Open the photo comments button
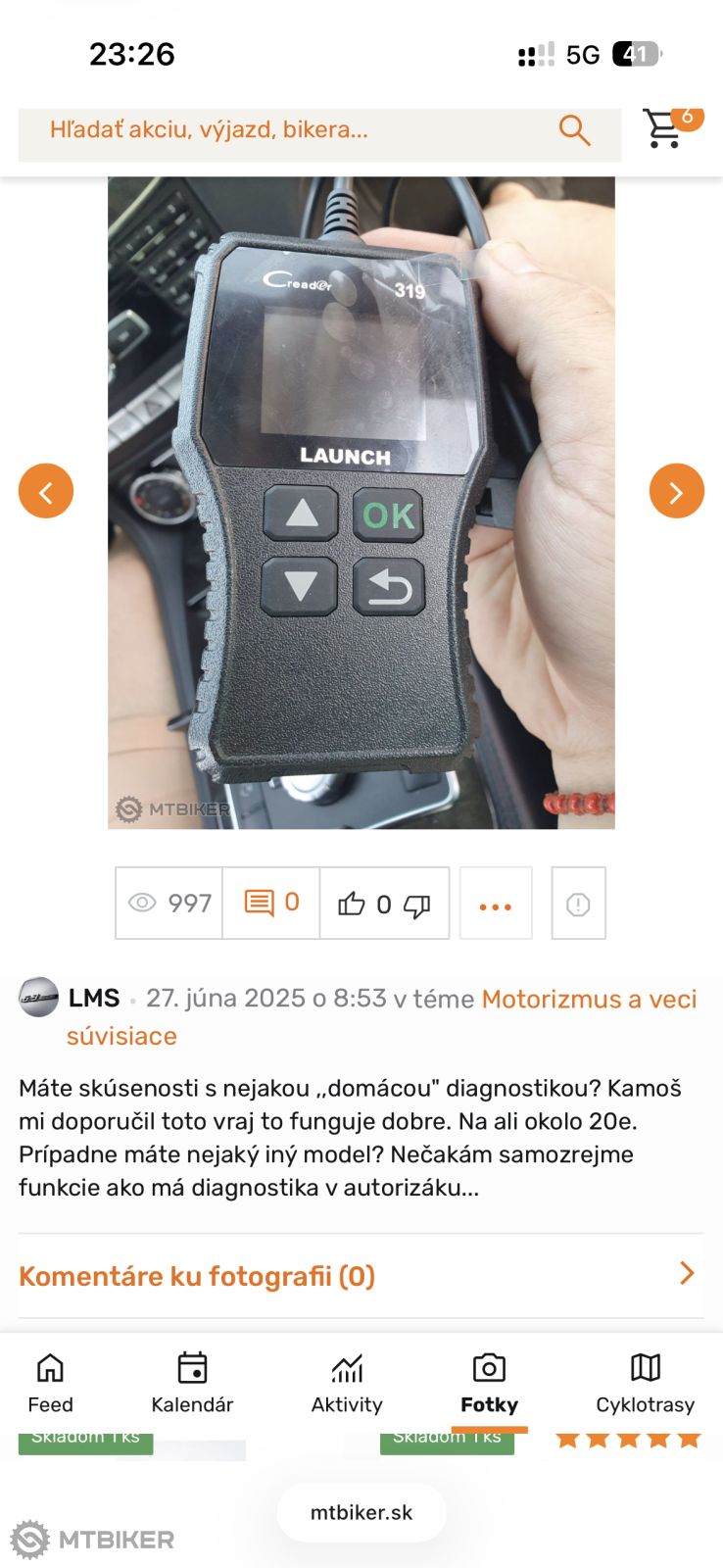 click(271, 903)
